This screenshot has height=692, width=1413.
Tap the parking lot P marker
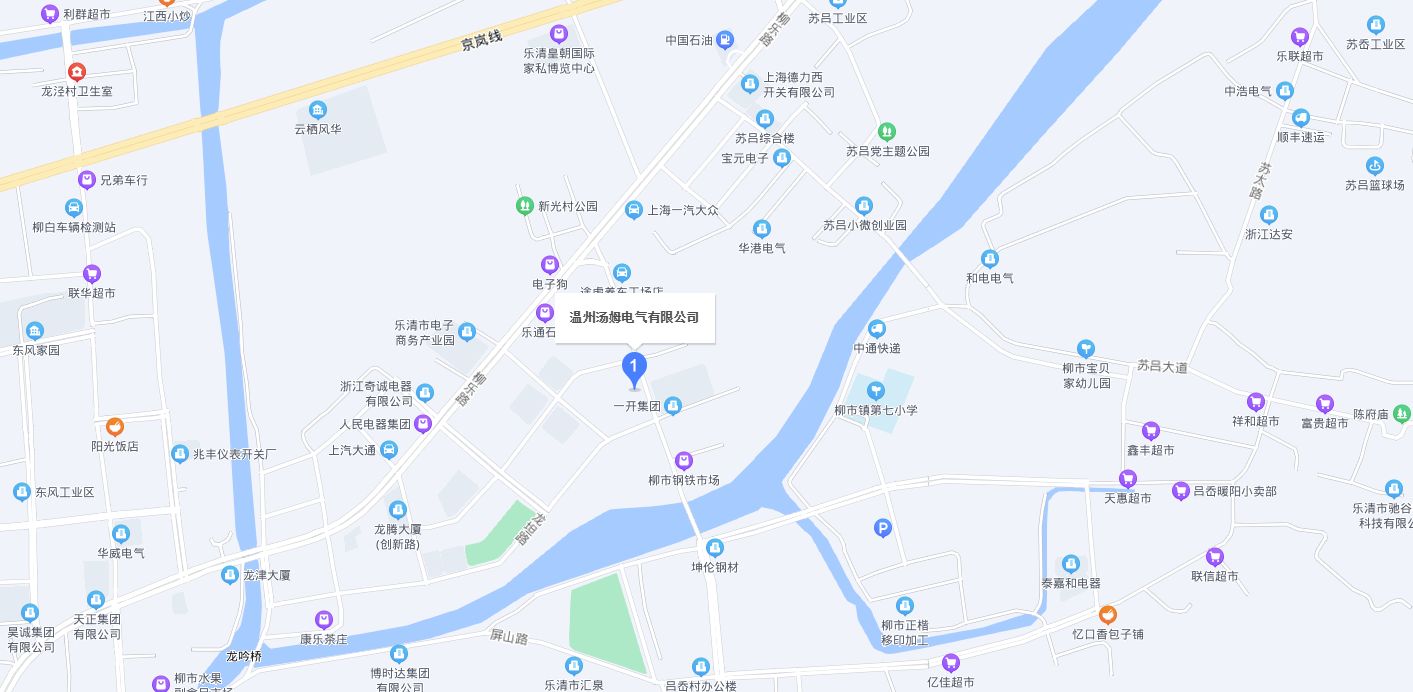click(x=882, y=527)
